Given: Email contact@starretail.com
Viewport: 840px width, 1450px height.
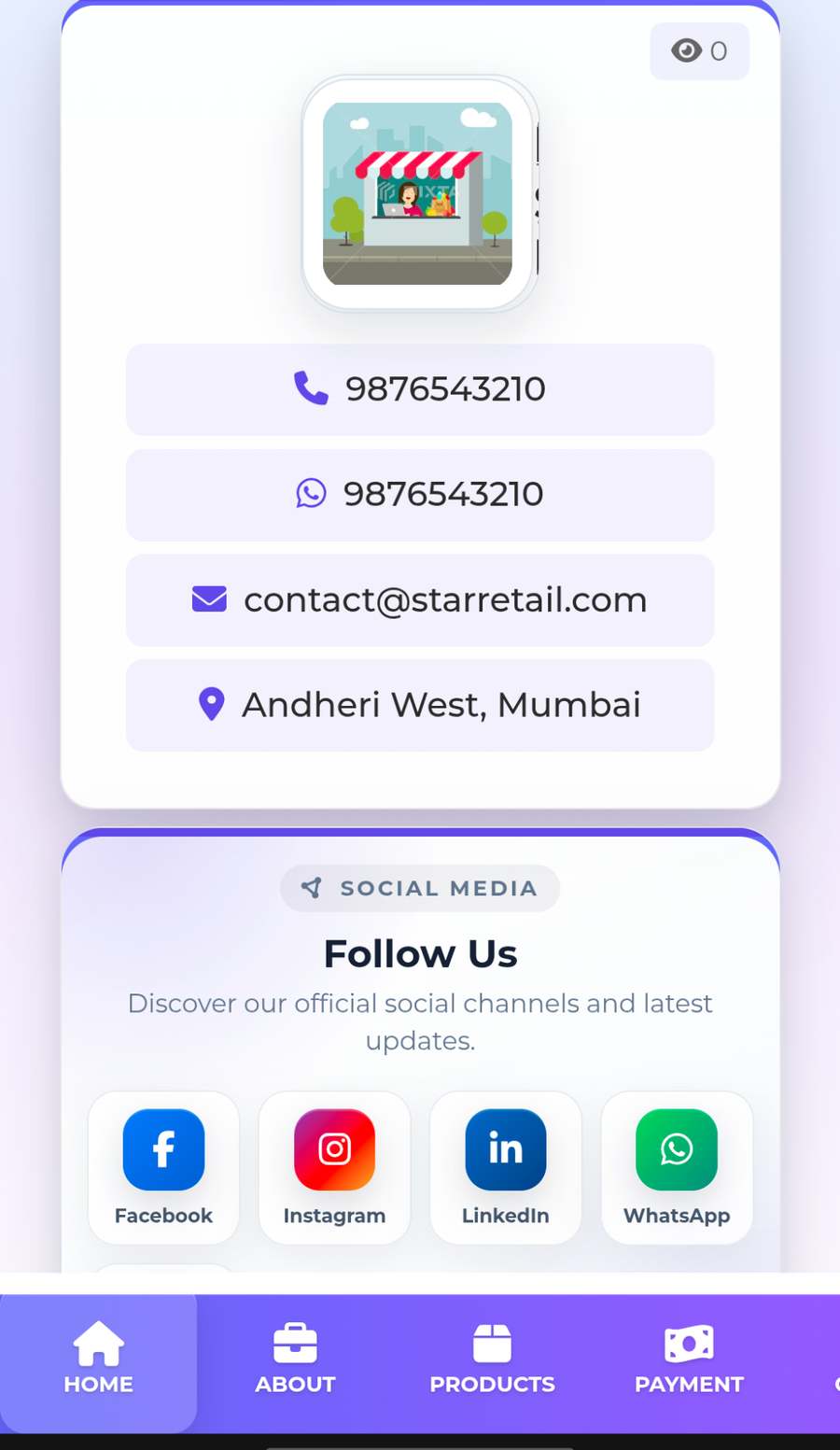Looking at the screenshot, I should point(420,600).
